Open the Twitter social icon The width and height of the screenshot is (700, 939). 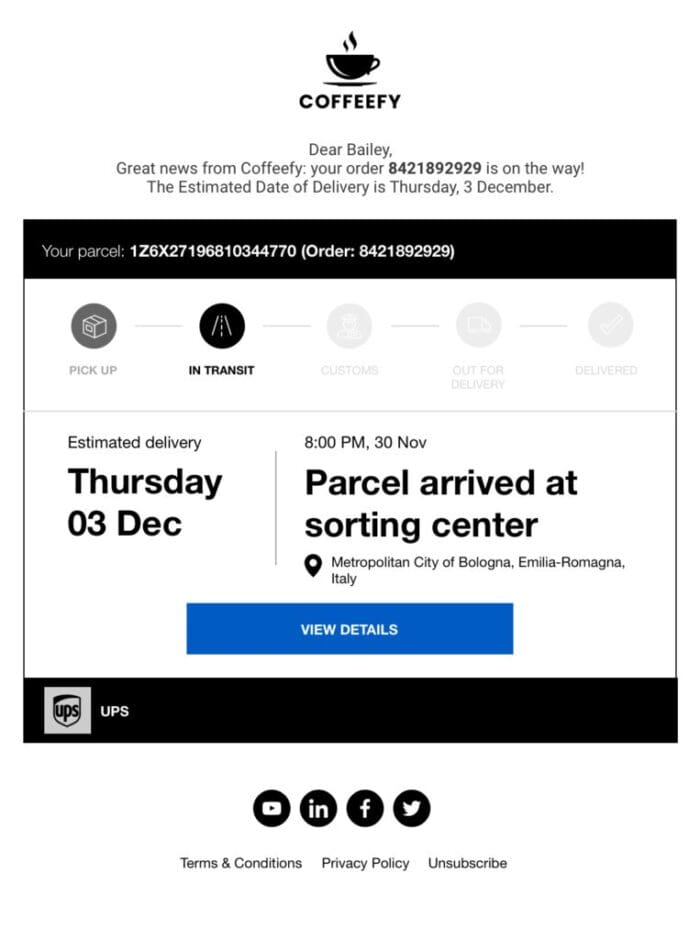point(411,808)
